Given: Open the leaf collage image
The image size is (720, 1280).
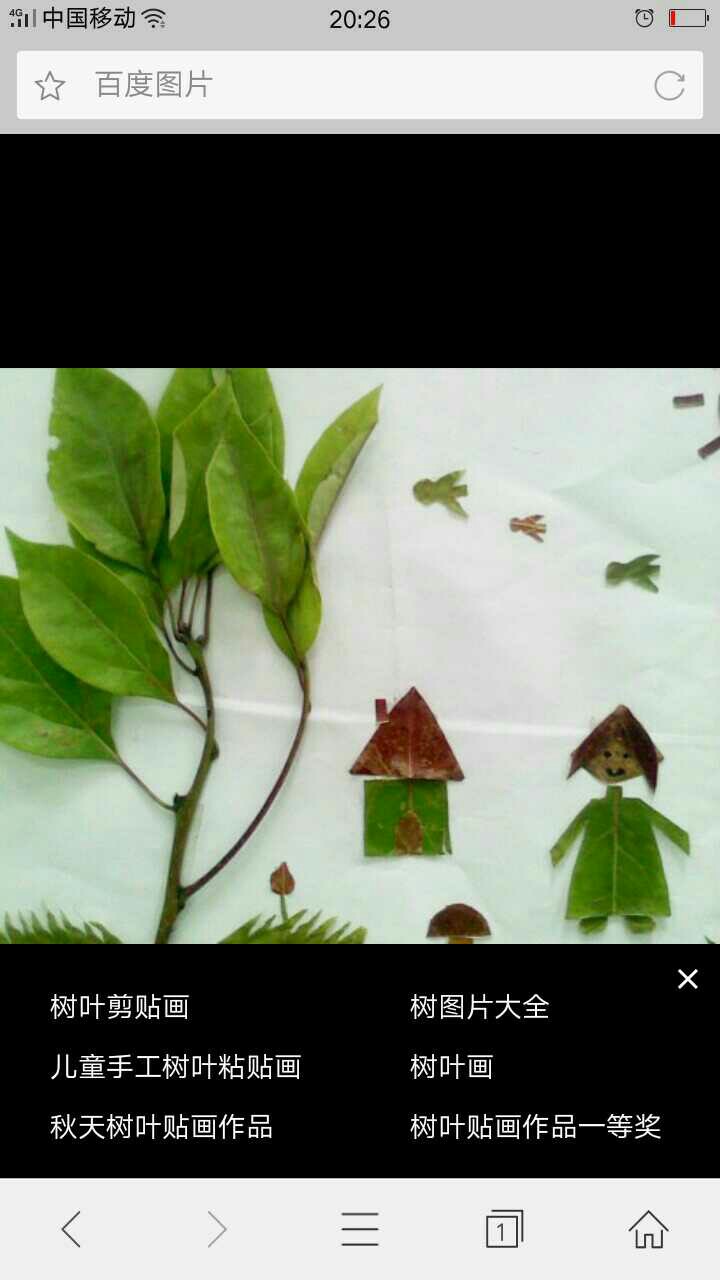Looking at the screenshot, I should (x=360, y=656).
